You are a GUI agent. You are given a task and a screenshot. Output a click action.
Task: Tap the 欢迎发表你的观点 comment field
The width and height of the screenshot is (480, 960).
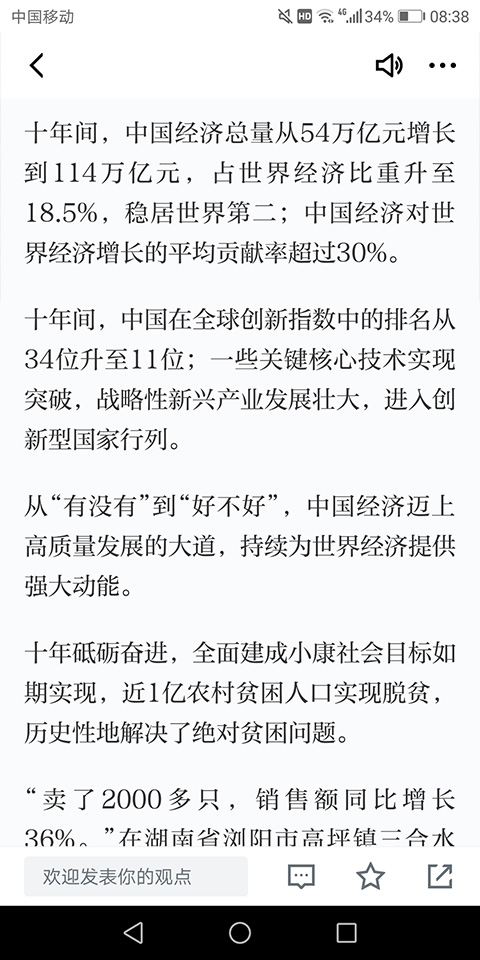point(136,876)
